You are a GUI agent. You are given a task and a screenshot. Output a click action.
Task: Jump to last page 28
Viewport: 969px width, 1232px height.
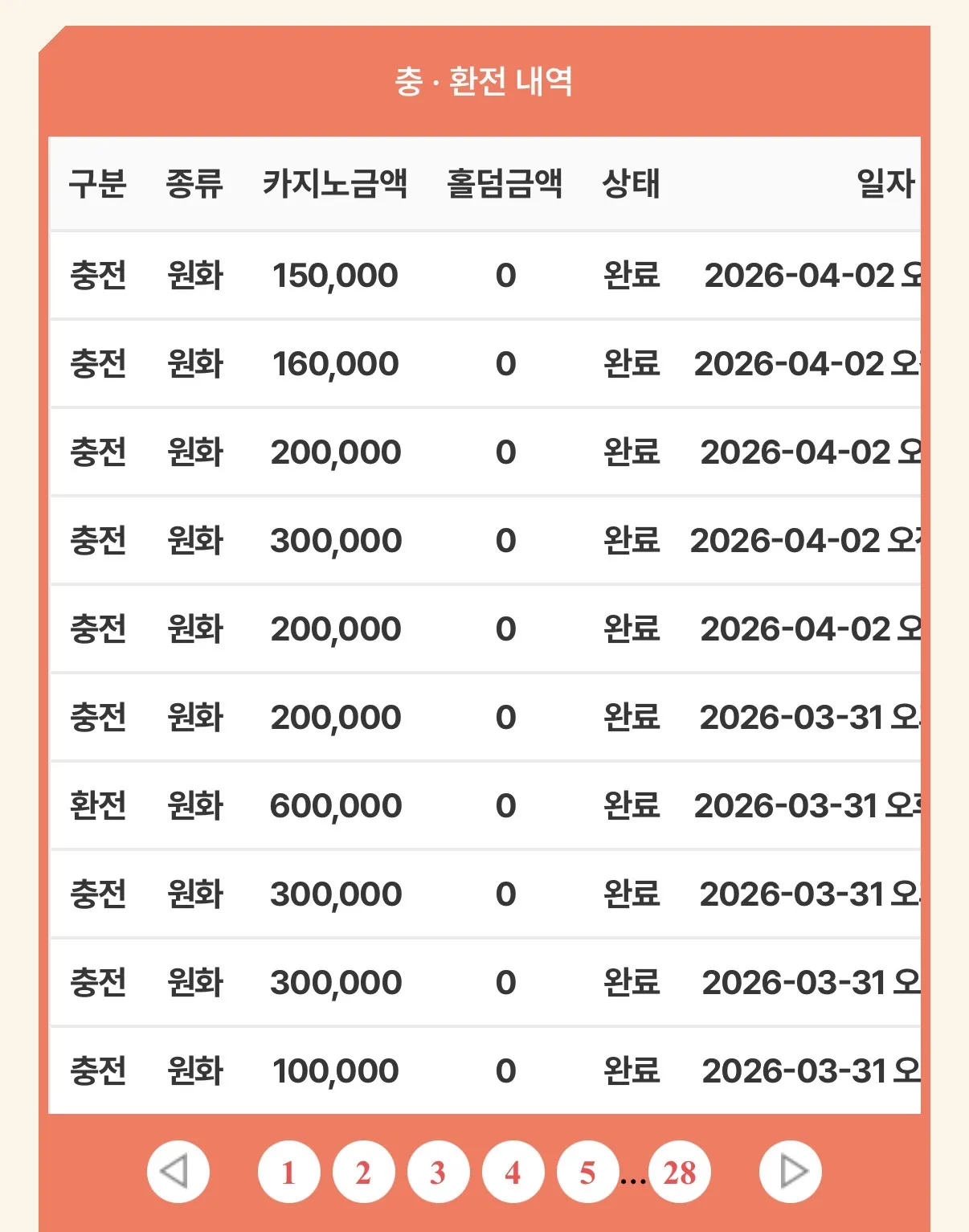[680, 1172]
